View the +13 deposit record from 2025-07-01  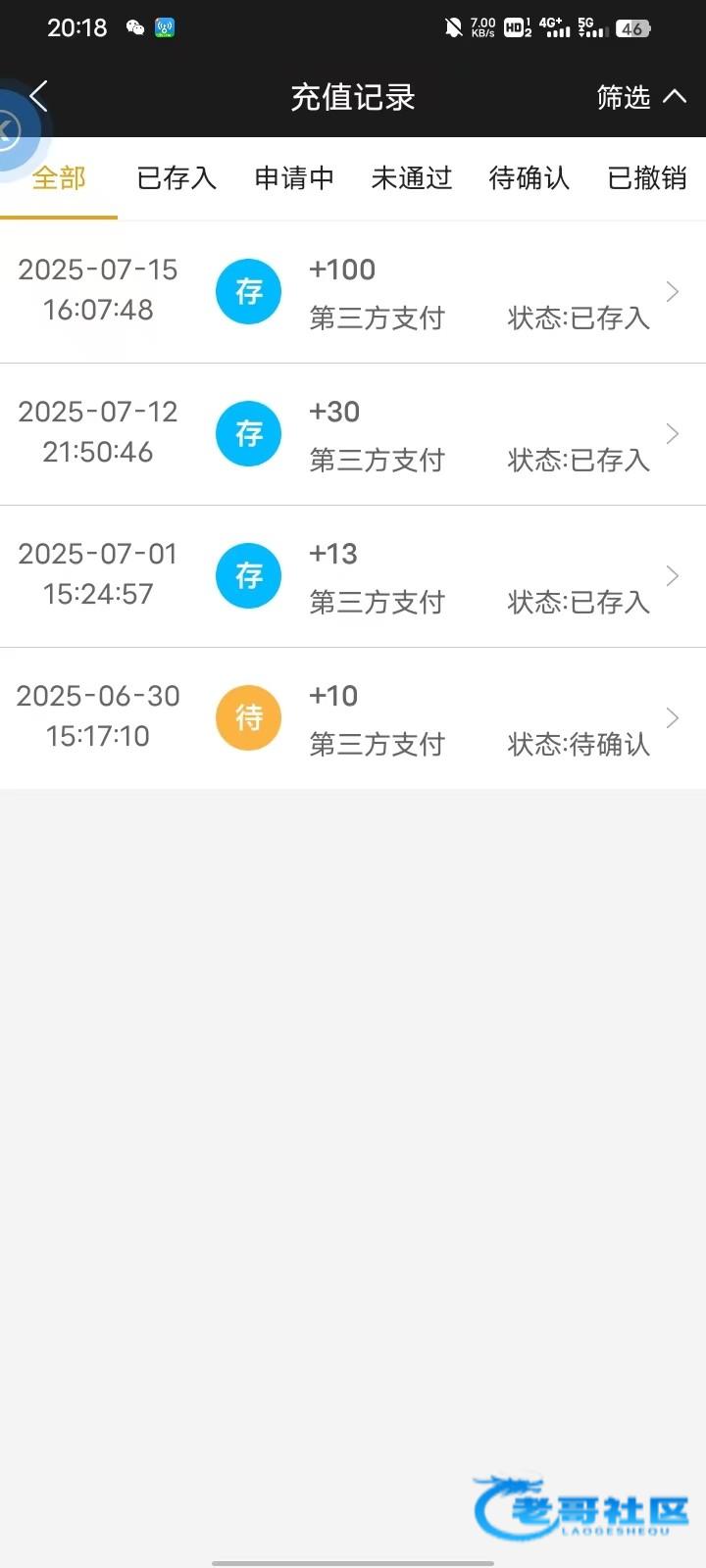pyautogui.click(x=353, y=576)
